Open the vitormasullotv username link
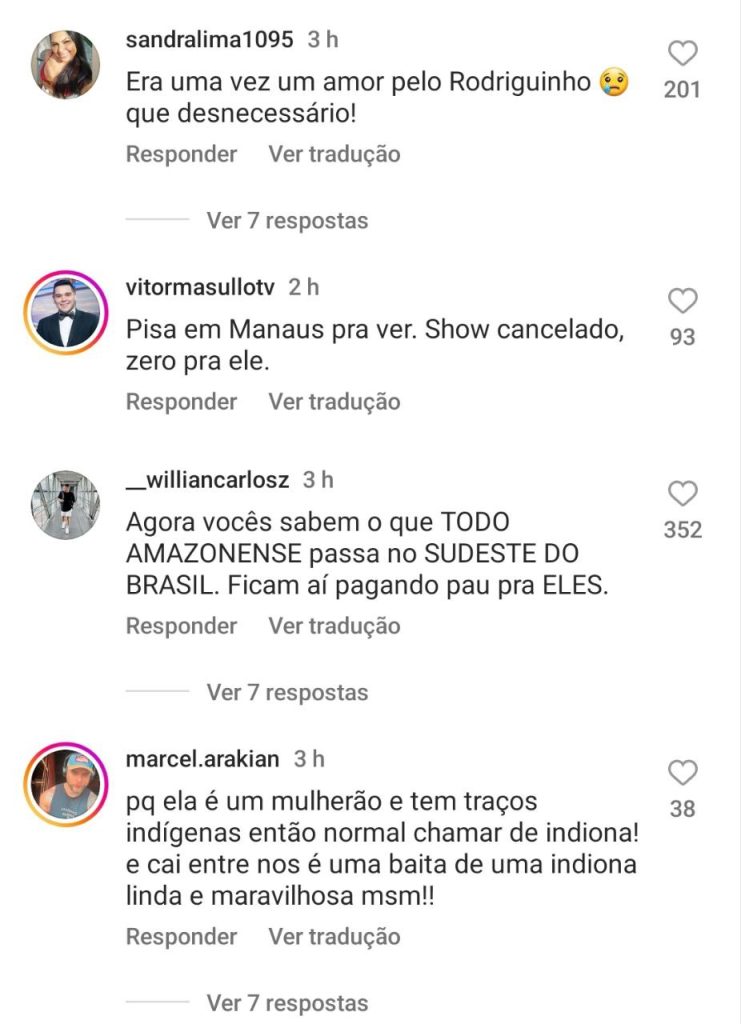The image size is (741, 1024). (201, 287)
